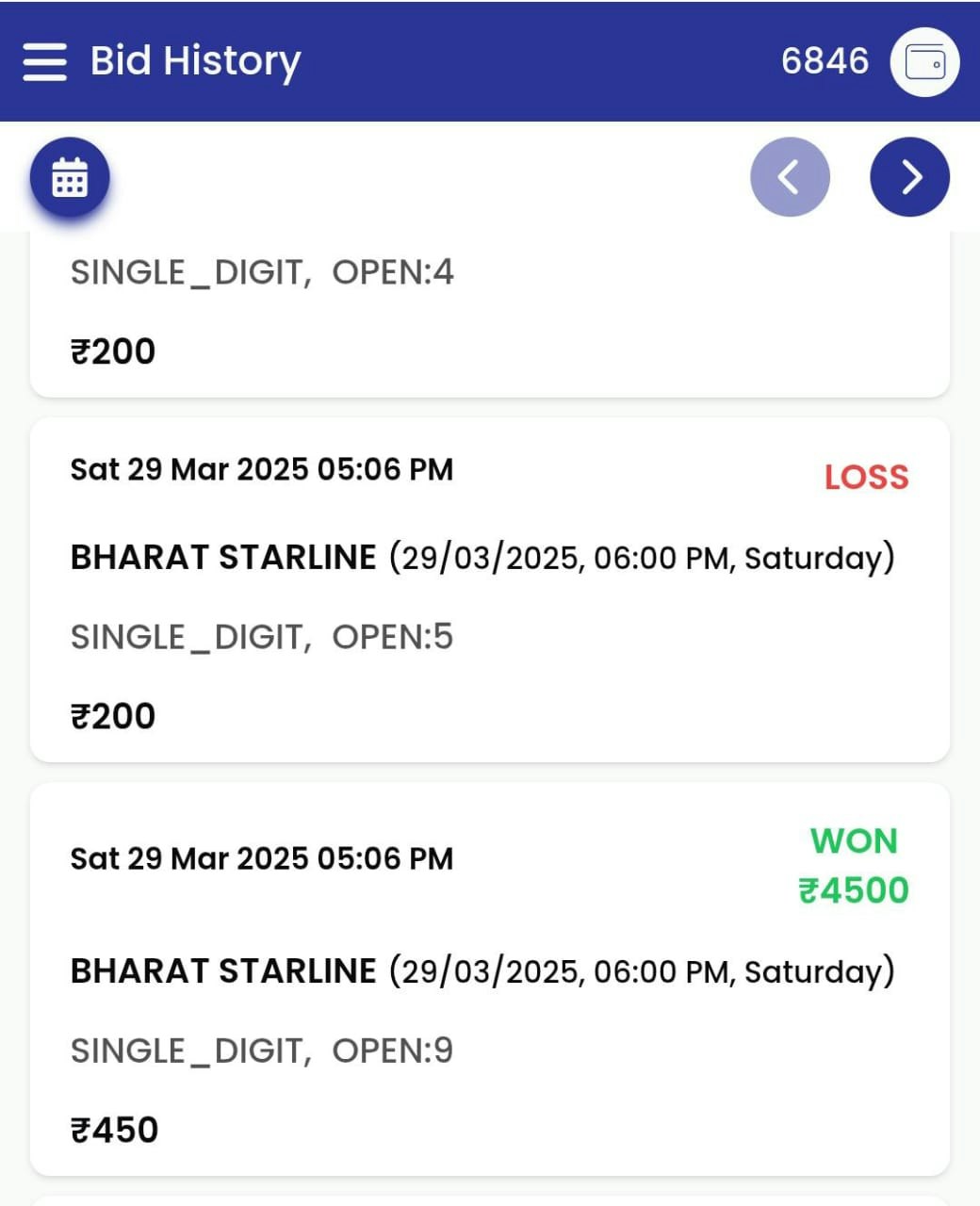Open the wallet icon
Viewport: 980px width, 1206px height.
[923, 62]
